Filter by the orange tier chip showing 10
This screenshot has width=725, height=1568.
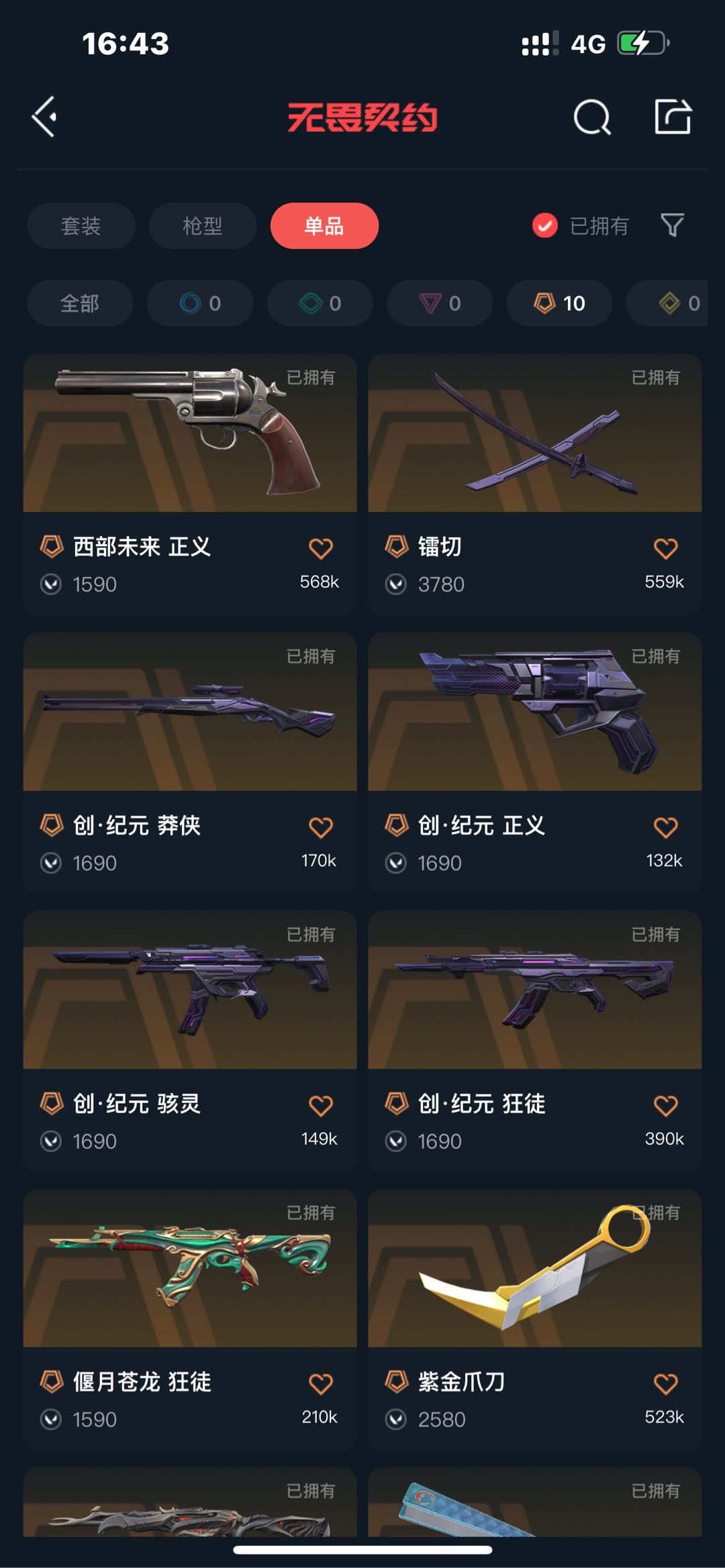tap(559, 303)
